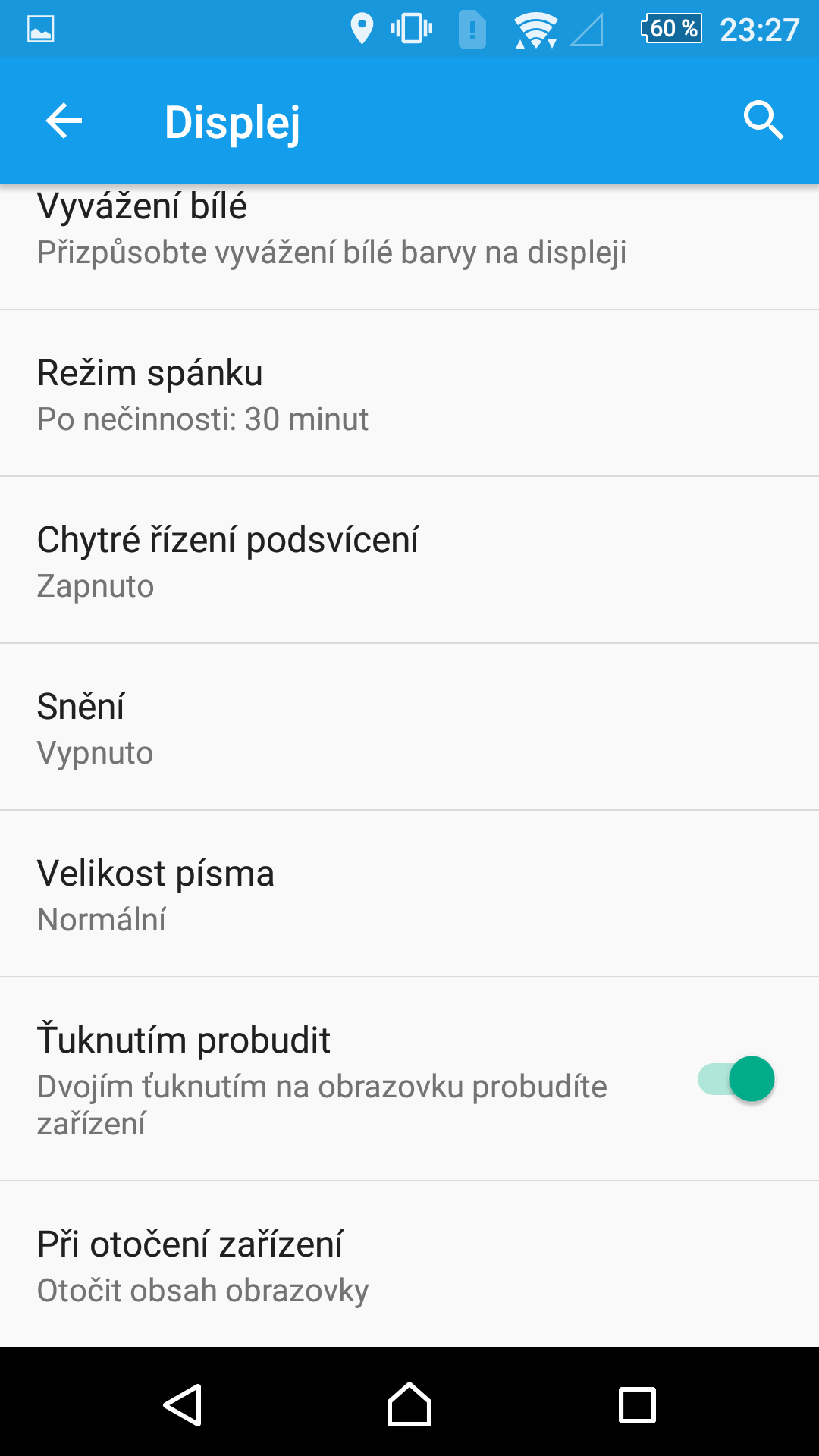Change Velikost písma

(x=409, y=894)
